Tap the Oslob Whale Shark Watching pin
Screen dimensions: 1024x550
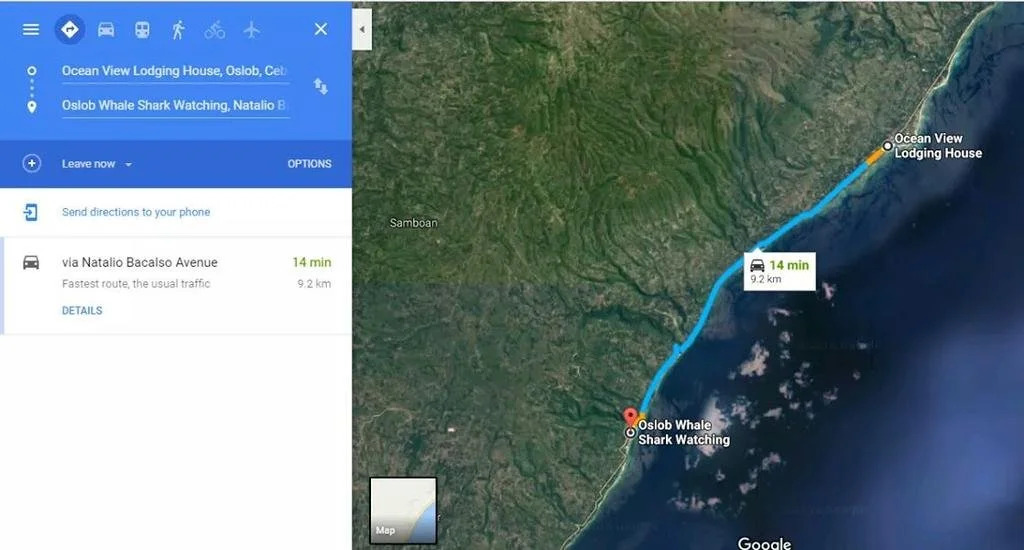(630, 418)
